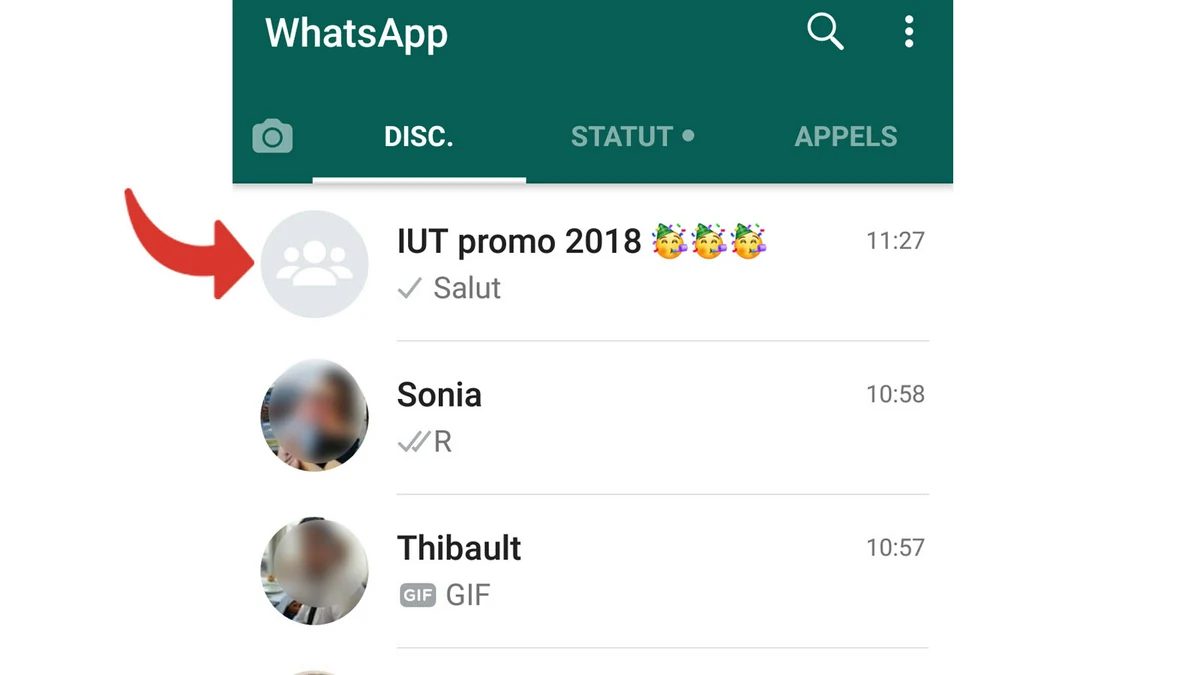Open the search magnifier icon
1200x675 pixels.
tap(825, 32)
